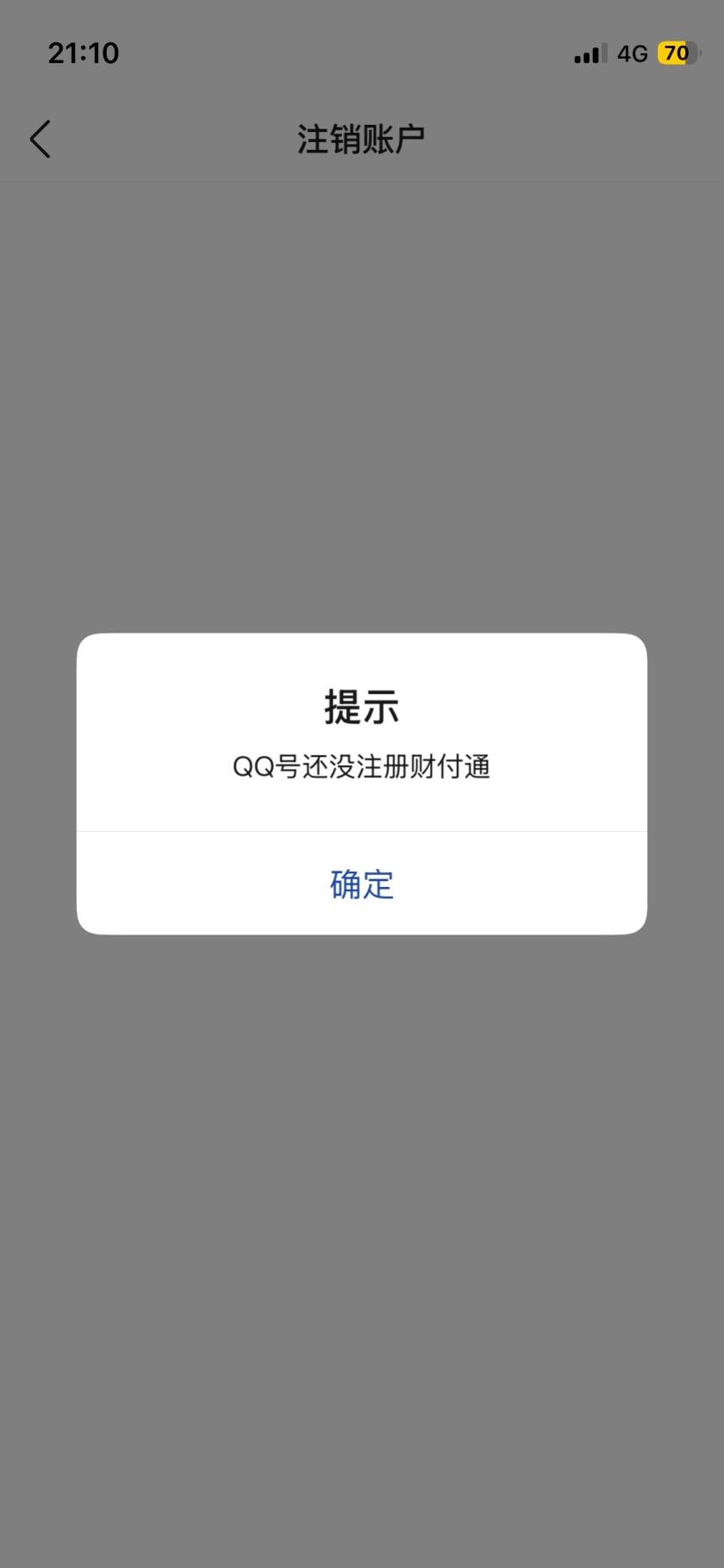Tap the 21:10 time display
Screen dimensions: 724x1568
(x=84, y=52)
